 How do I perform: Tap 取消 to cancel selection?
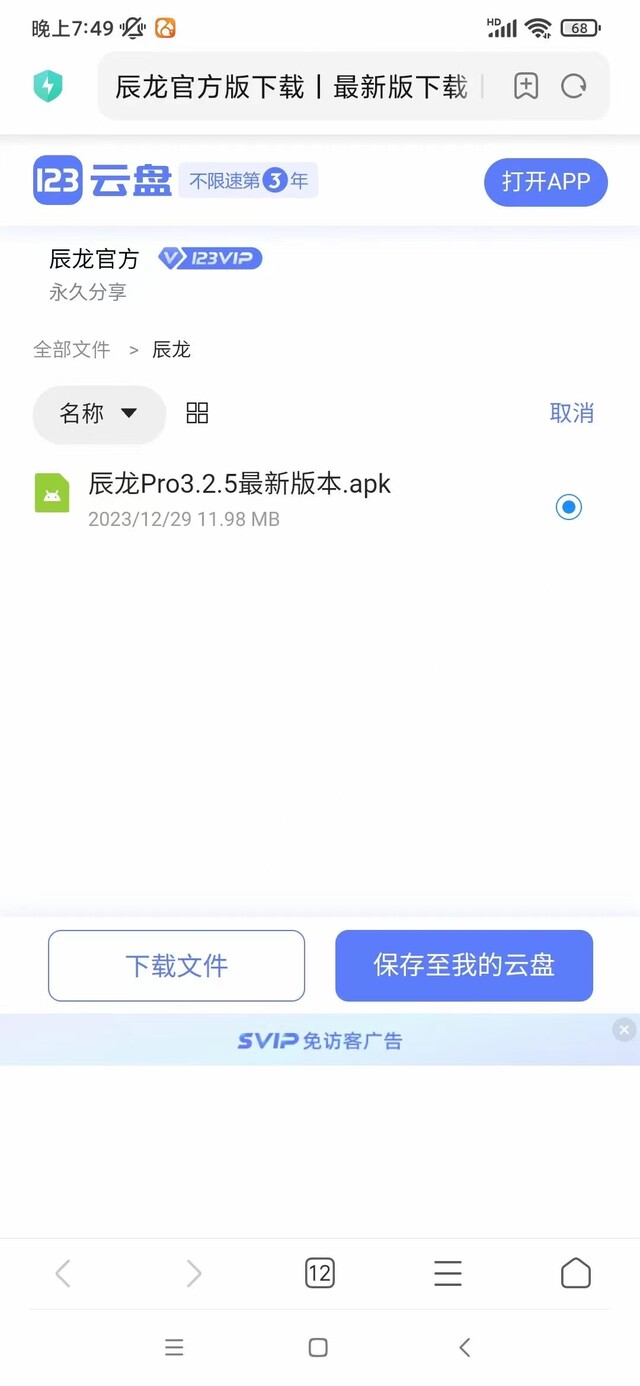coord(572,413)
